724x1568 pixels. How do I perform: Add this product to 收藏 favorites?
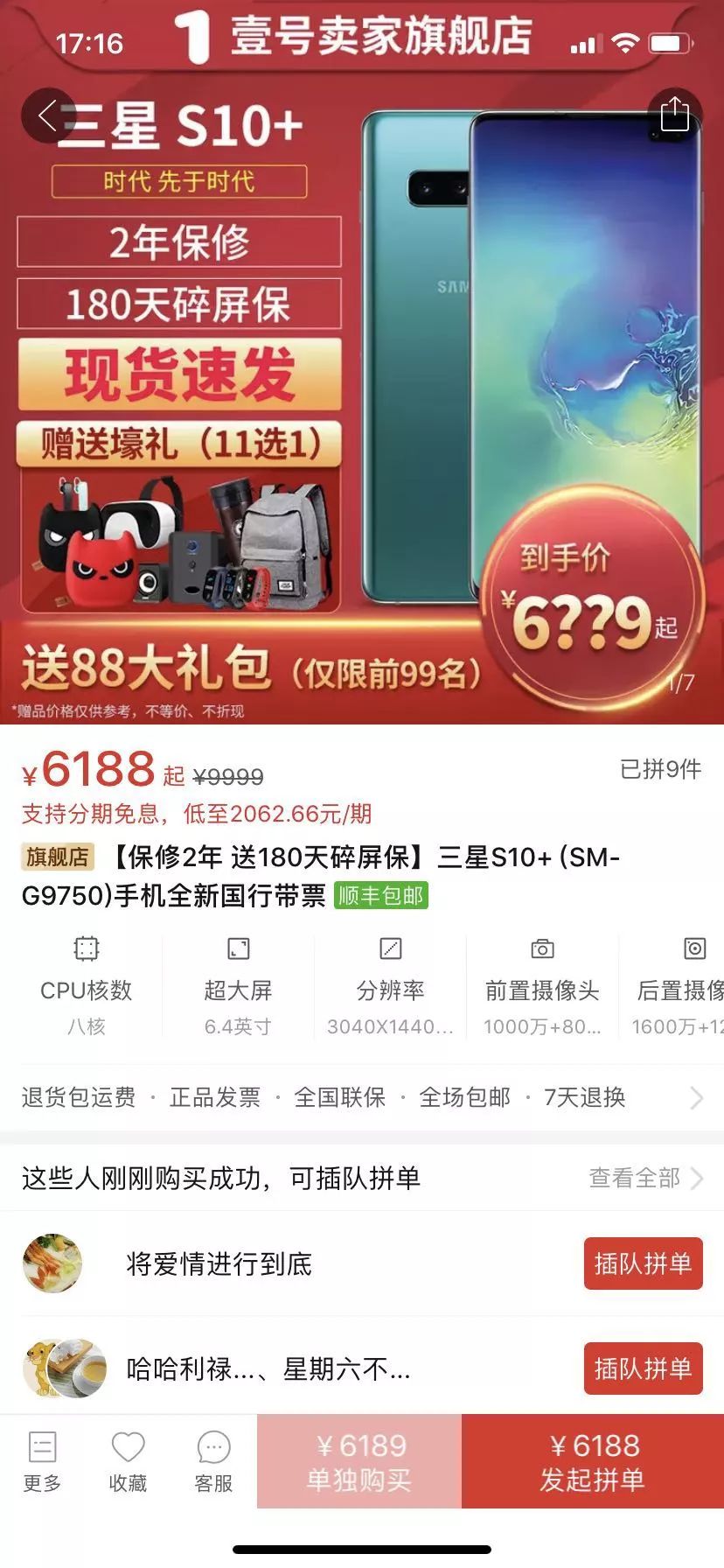coord(128,1461)
